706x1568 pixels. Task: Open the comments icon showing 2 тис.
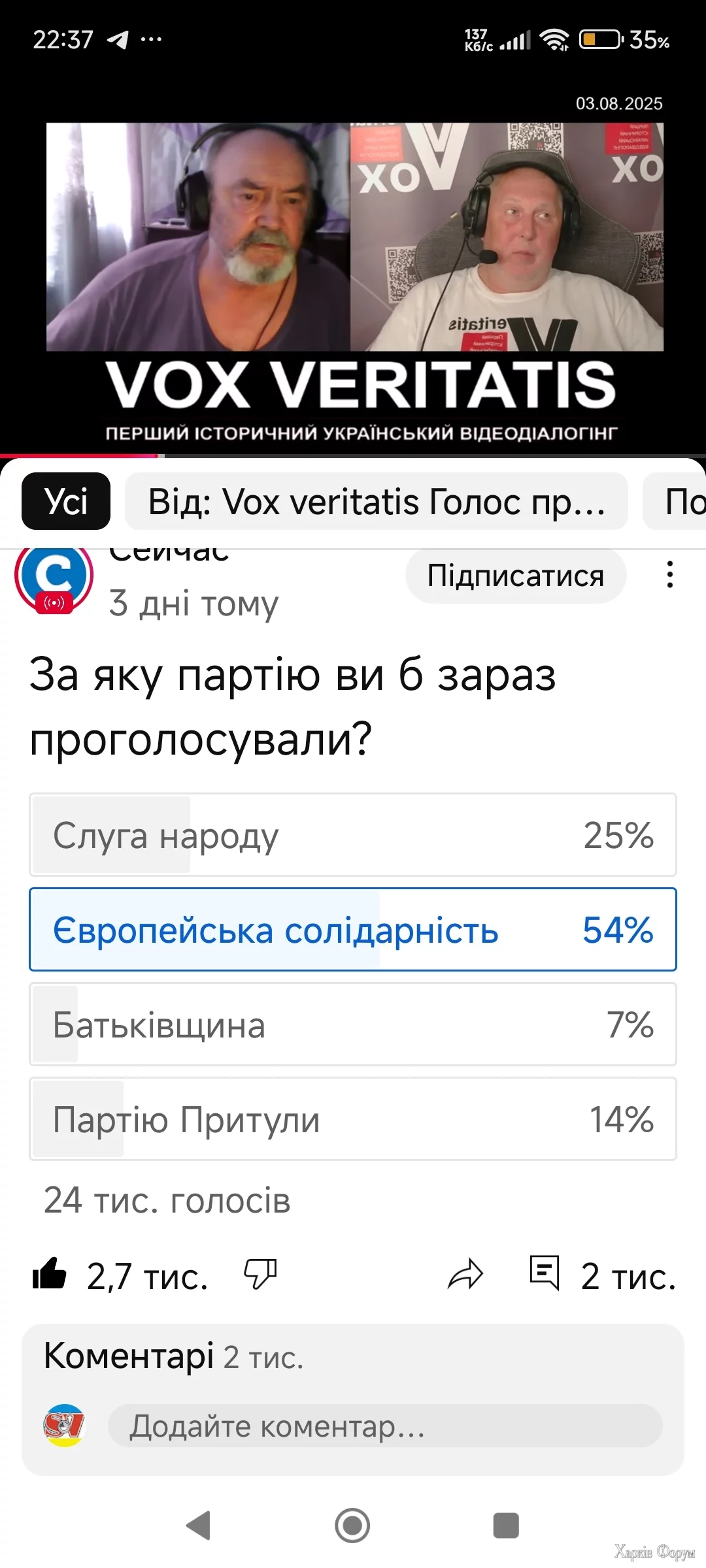pos(545,1273)
